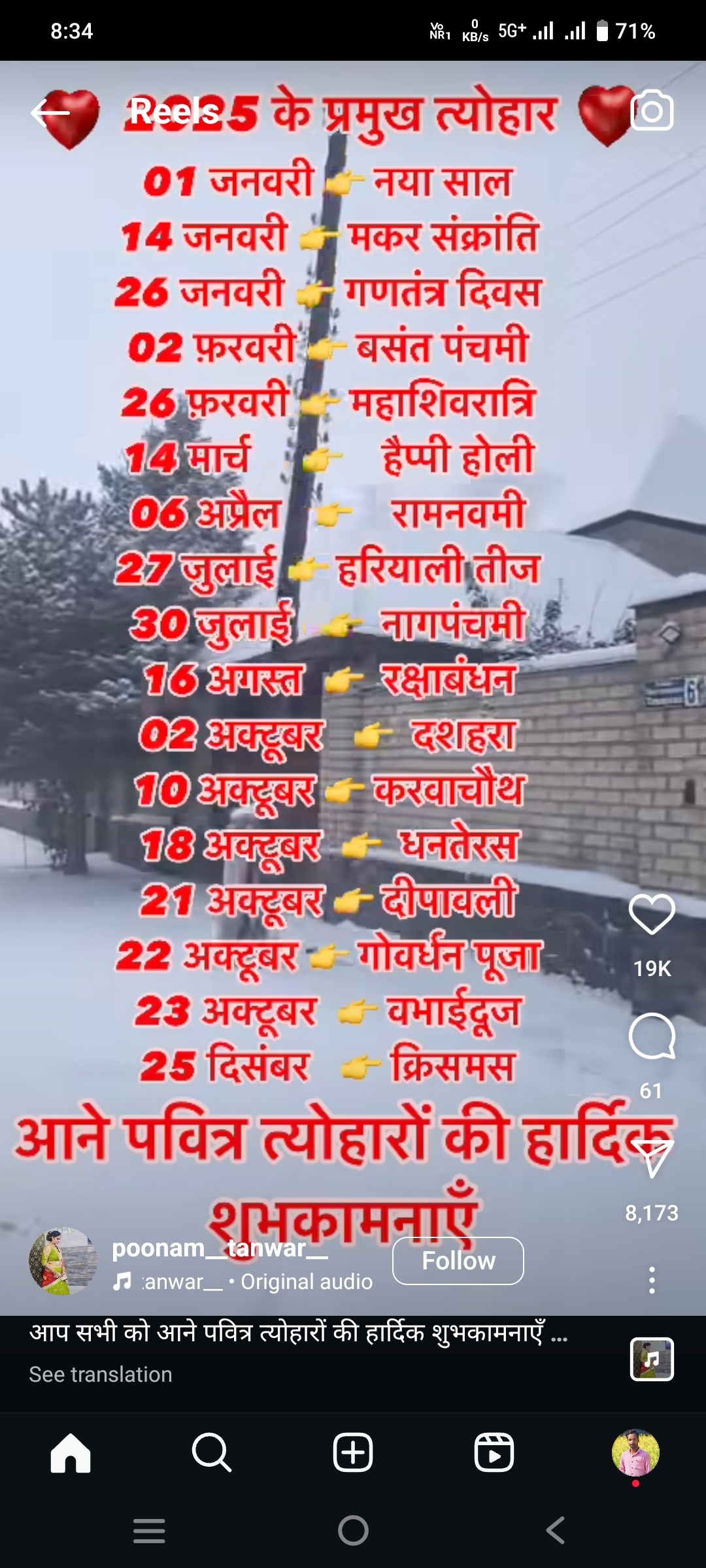Viewport: 706px width, 1568px height.
Task: Switch to the Home tab
Action: click(71, 1453)
